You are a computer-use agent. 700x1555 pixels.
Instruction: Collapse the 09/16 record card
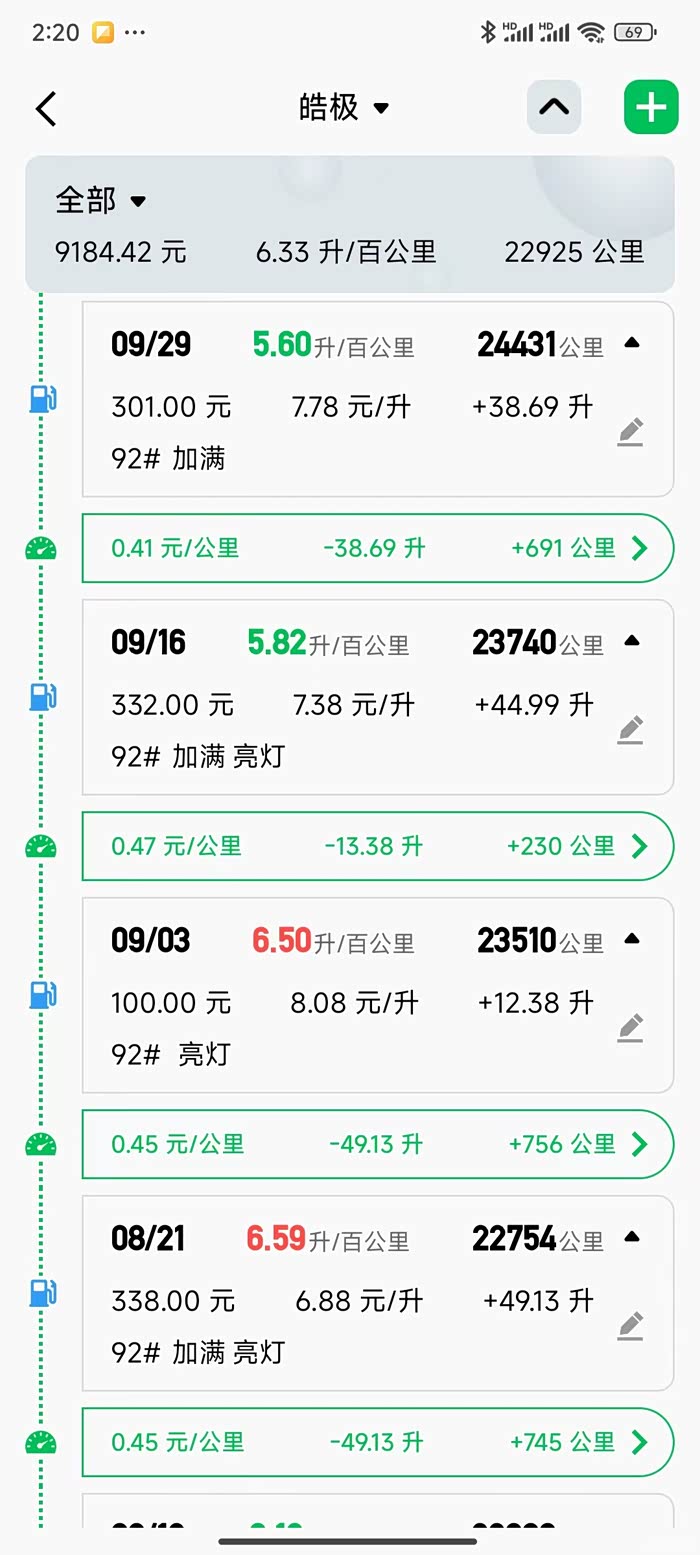coord(631,641)
